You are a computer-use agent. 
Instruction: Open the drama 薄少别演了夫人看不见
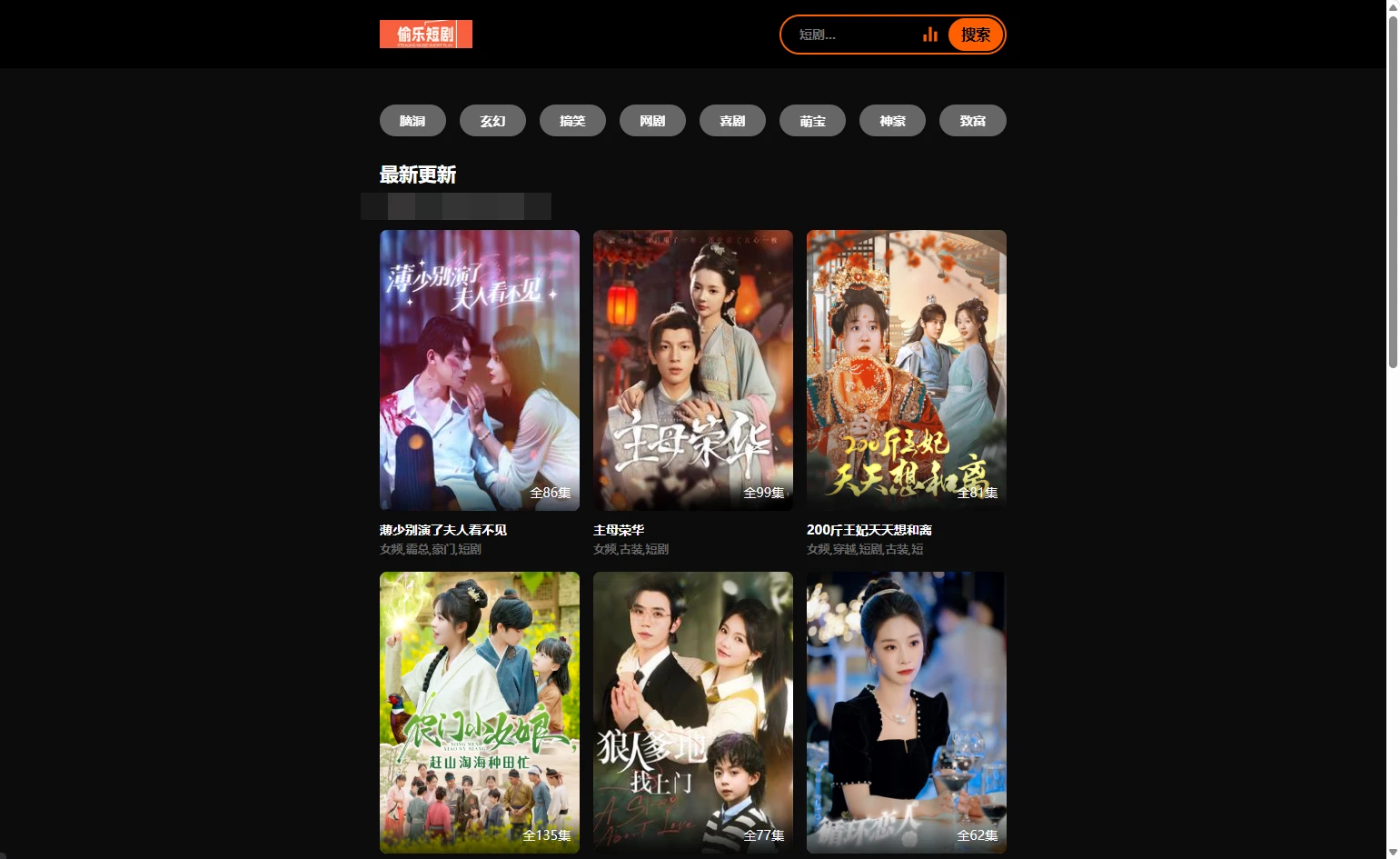479,370
